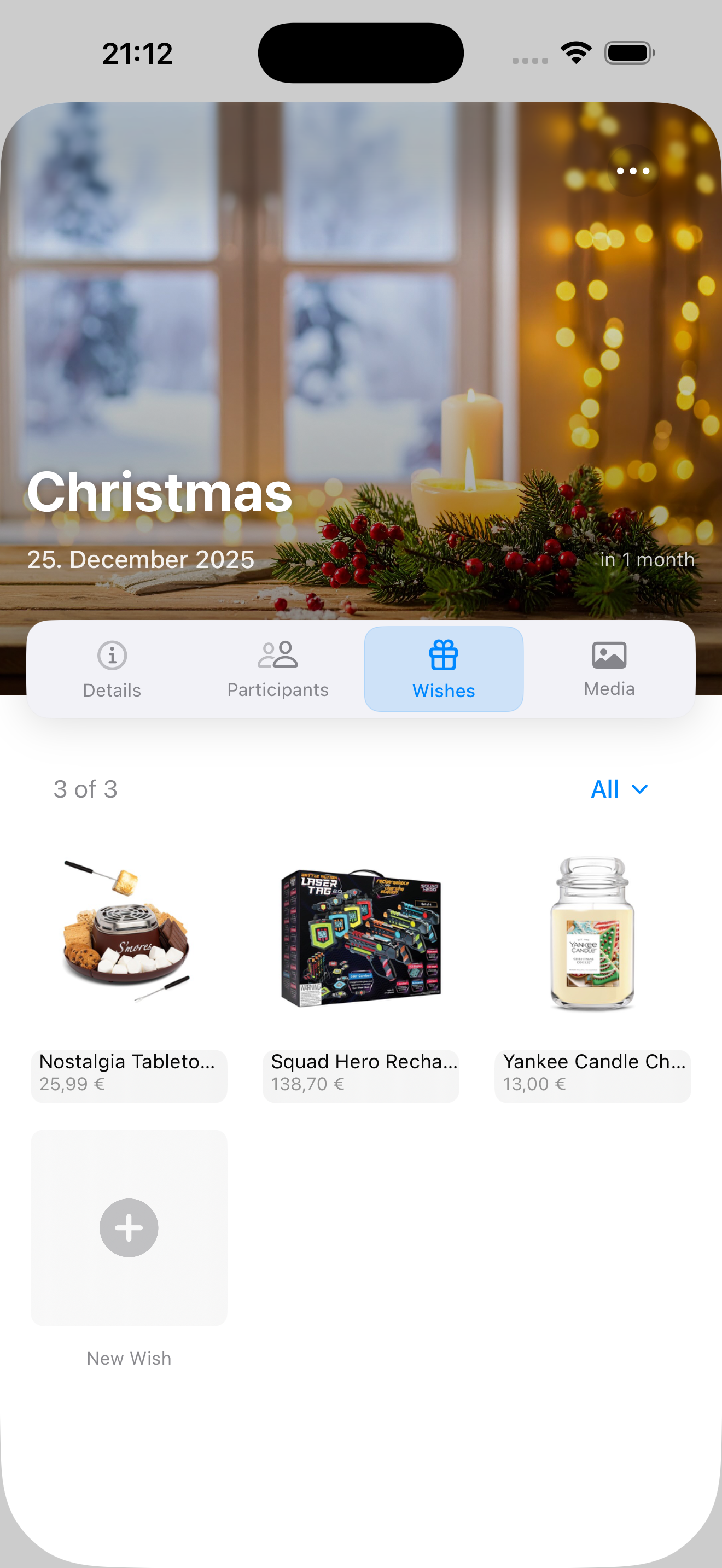The image size is (722, 1568).
Task: Open the Details info icon
Action: coord(111,656)
